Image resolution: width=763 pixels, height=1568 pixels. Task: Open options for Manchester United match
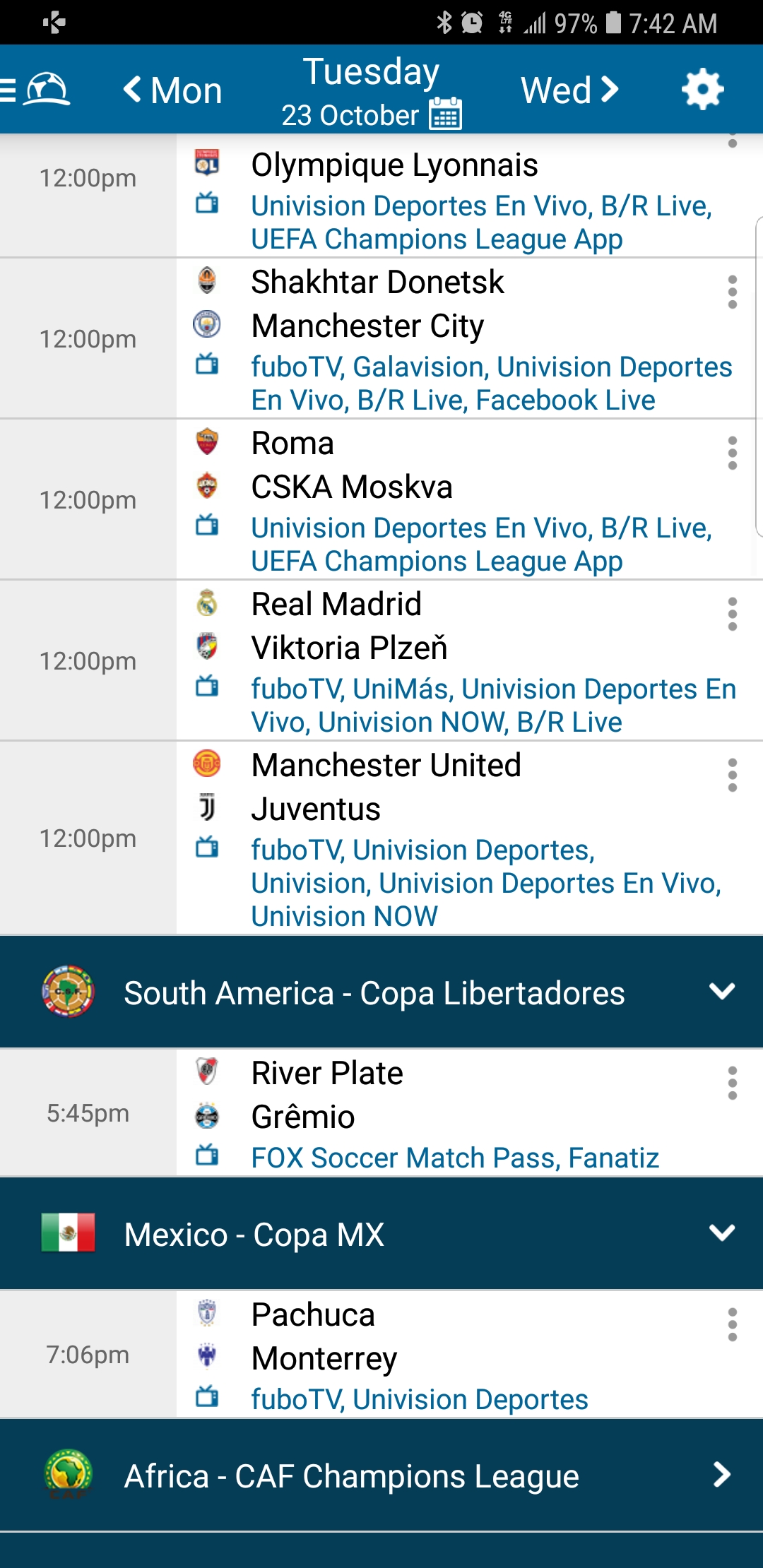(733, 776)
